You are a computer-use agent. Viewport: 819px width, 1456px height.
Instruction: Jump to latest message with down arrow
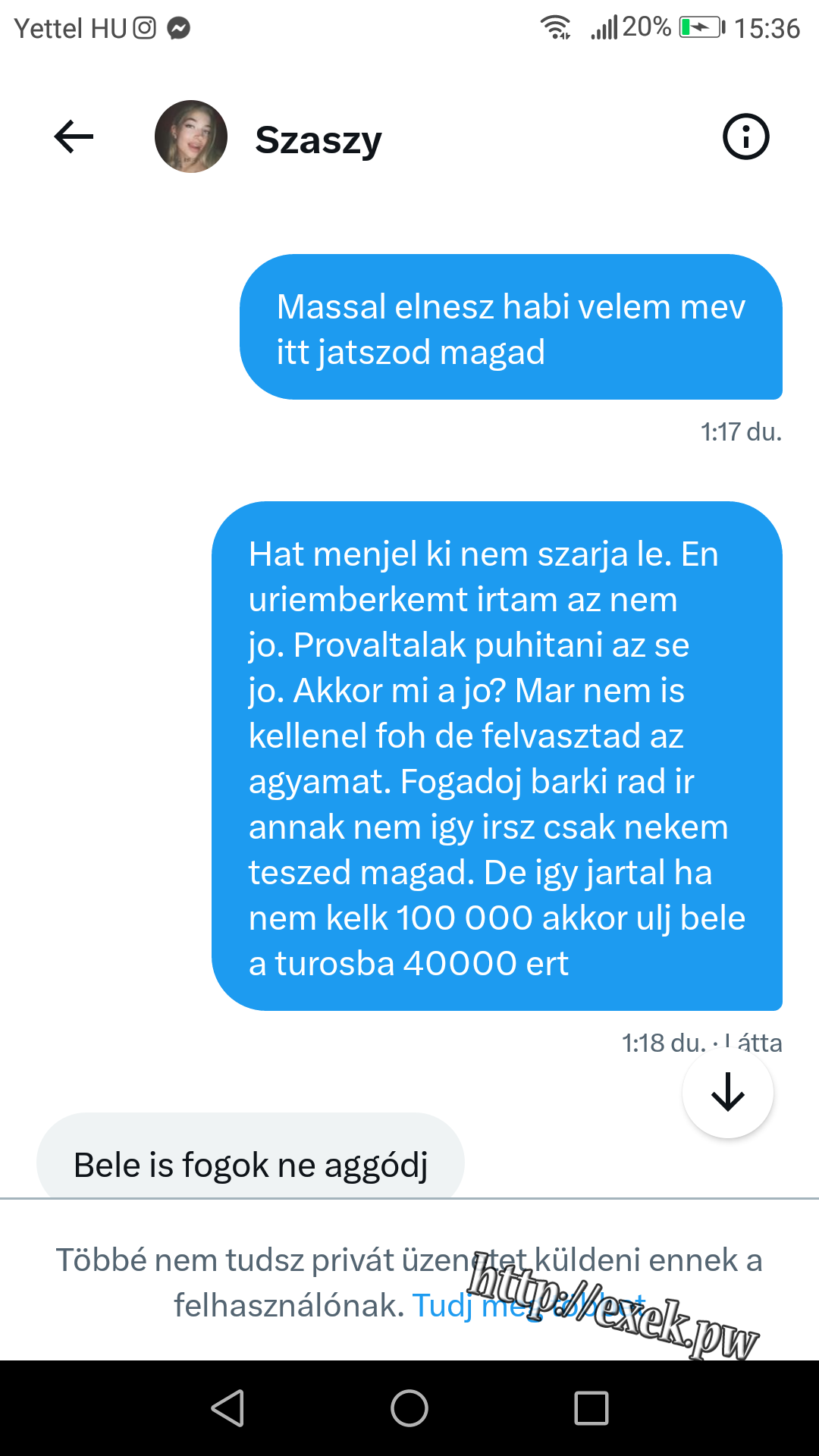tap(728, 1092)
